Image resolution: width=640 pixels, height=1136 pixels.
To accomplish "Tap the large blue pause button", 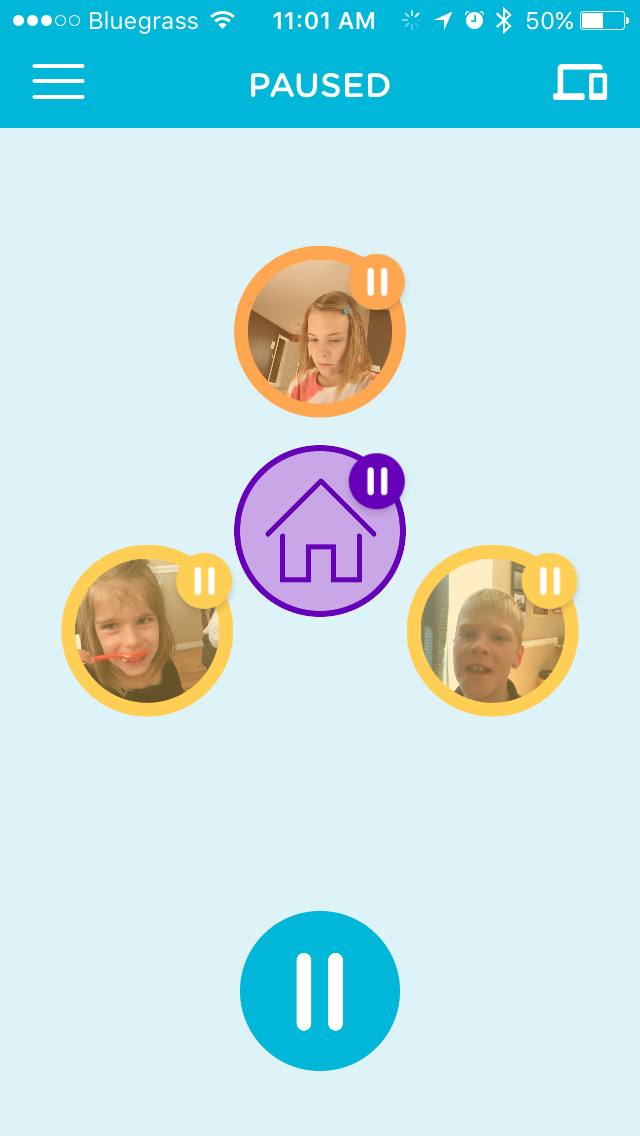I will pos(320,991).
